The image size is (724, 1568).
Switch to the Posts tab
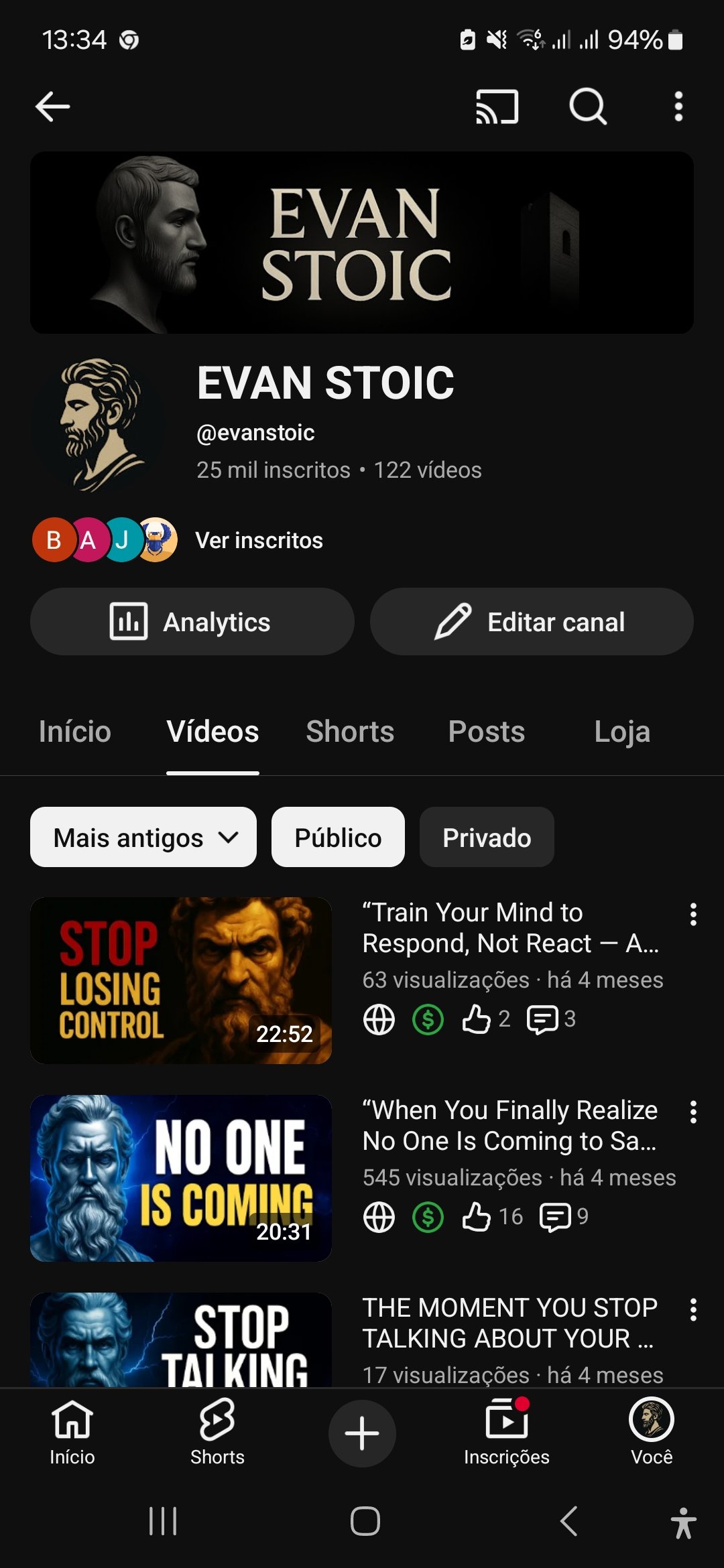486,732
